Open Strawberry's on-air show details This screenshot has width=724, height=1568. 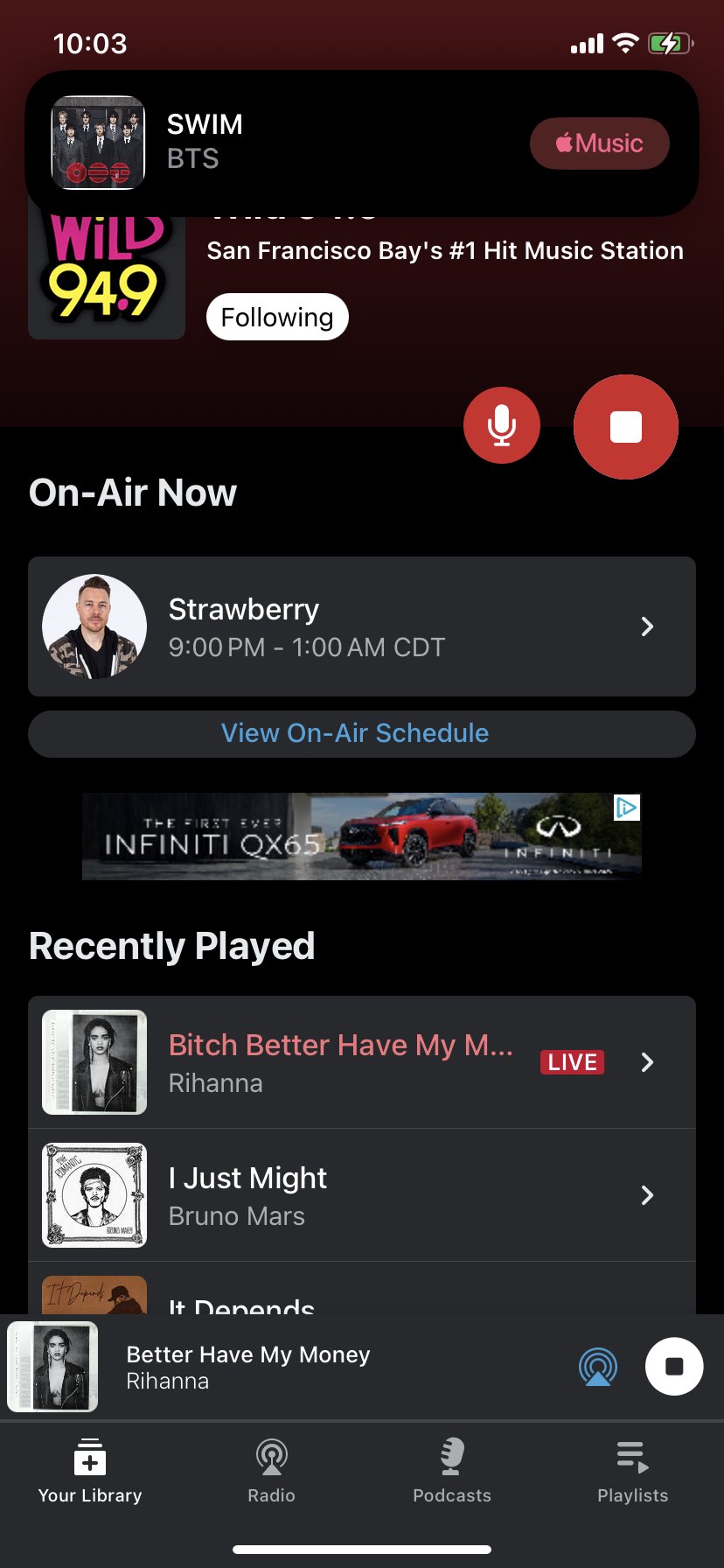pyautogui.click(x=362, y=626)
